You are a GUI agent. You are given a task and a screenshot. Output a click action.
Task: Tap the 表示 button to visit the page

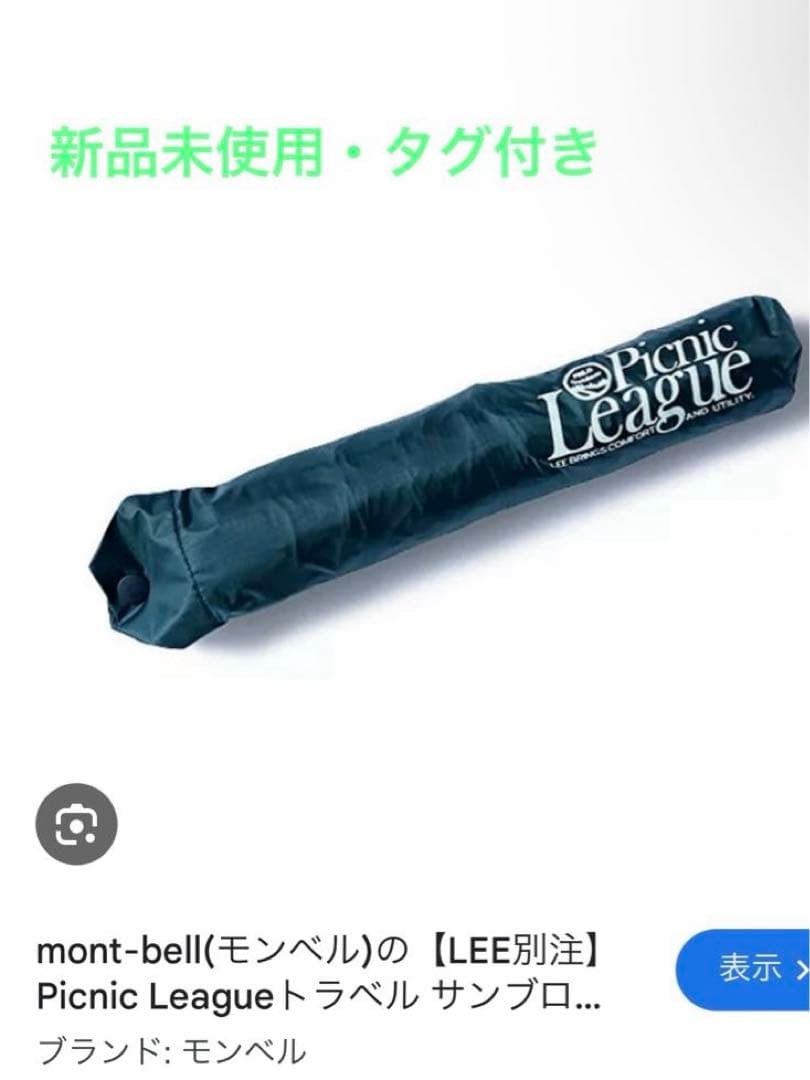click(x=748, y=968)
